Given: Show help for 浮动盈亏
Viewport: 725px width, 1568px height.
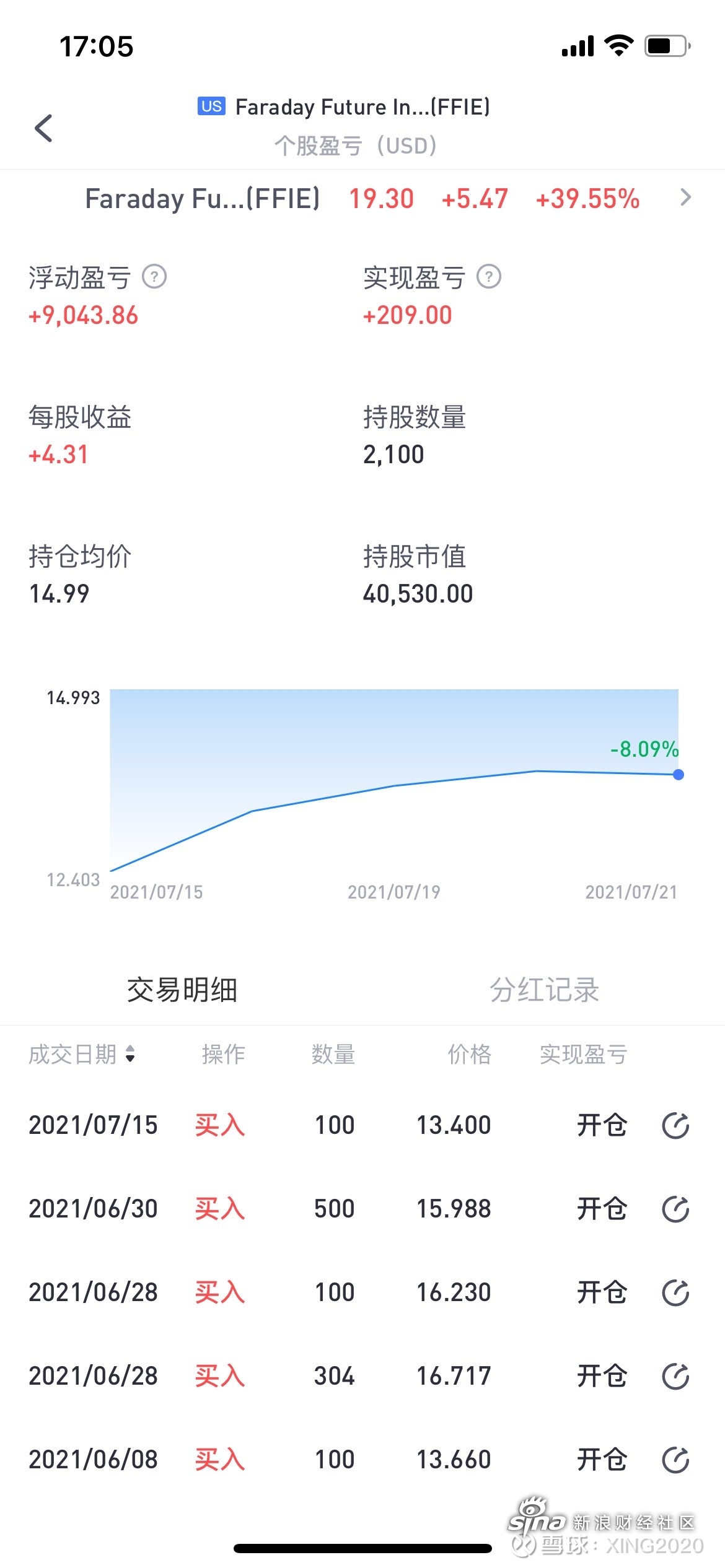Looking at the screenshot, I should point(154,276).
